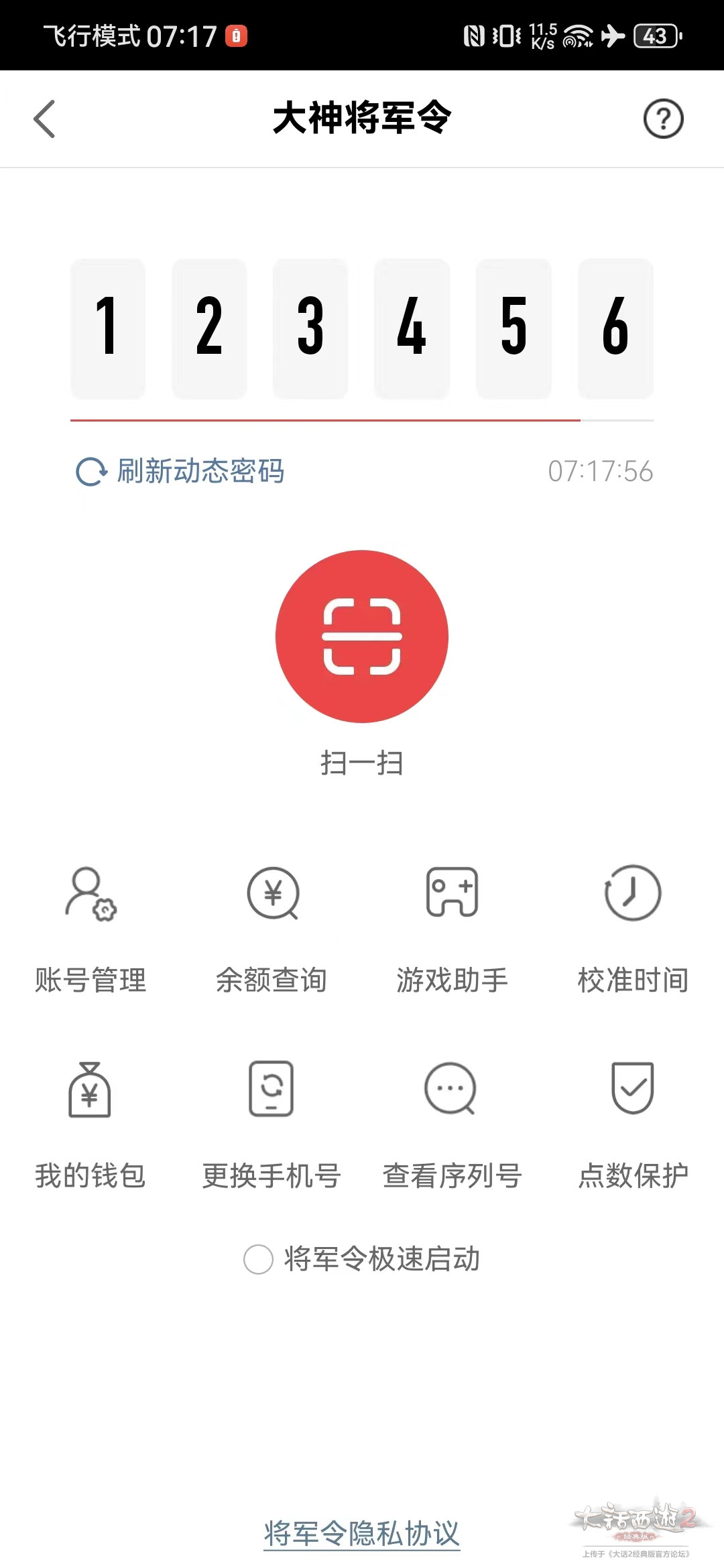Launch the 扫一扫 QR scanner
Image resolution: width=724 pixels, height=1568 pixels.
point(362,637)
